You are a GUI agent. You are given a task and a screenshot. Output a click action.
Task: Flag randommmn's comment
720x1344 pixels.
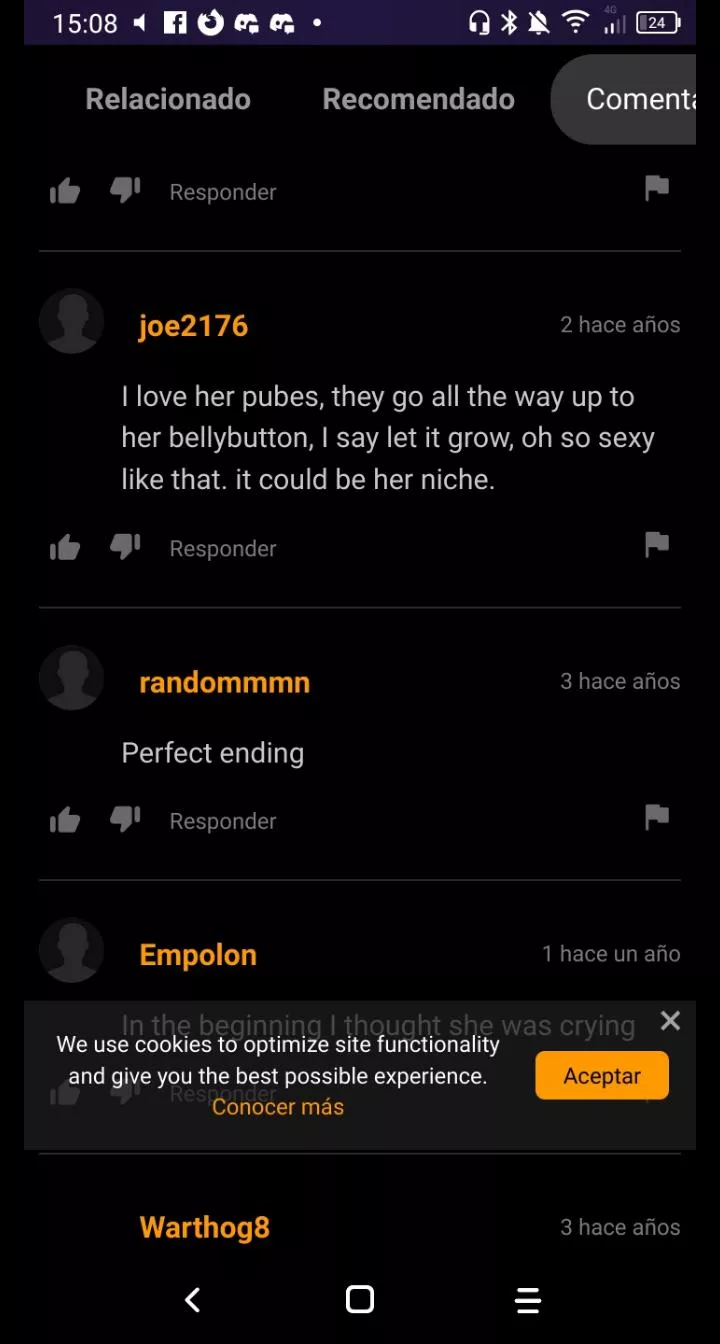(x=656, y=817)
